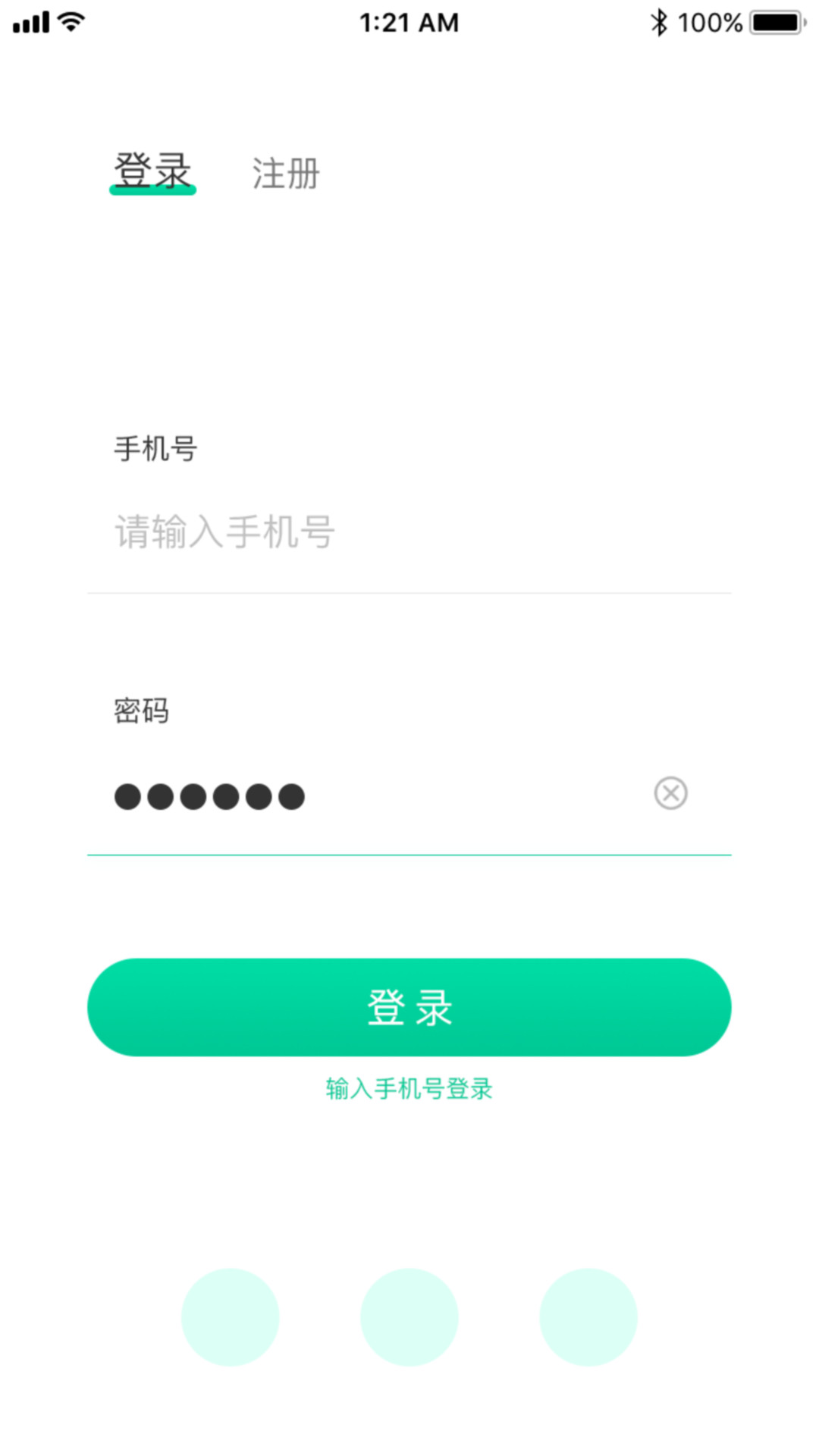This screenshot has width=819, height=1456.
Task: Click the cellular signal bars icon
Action: [30, 21]
